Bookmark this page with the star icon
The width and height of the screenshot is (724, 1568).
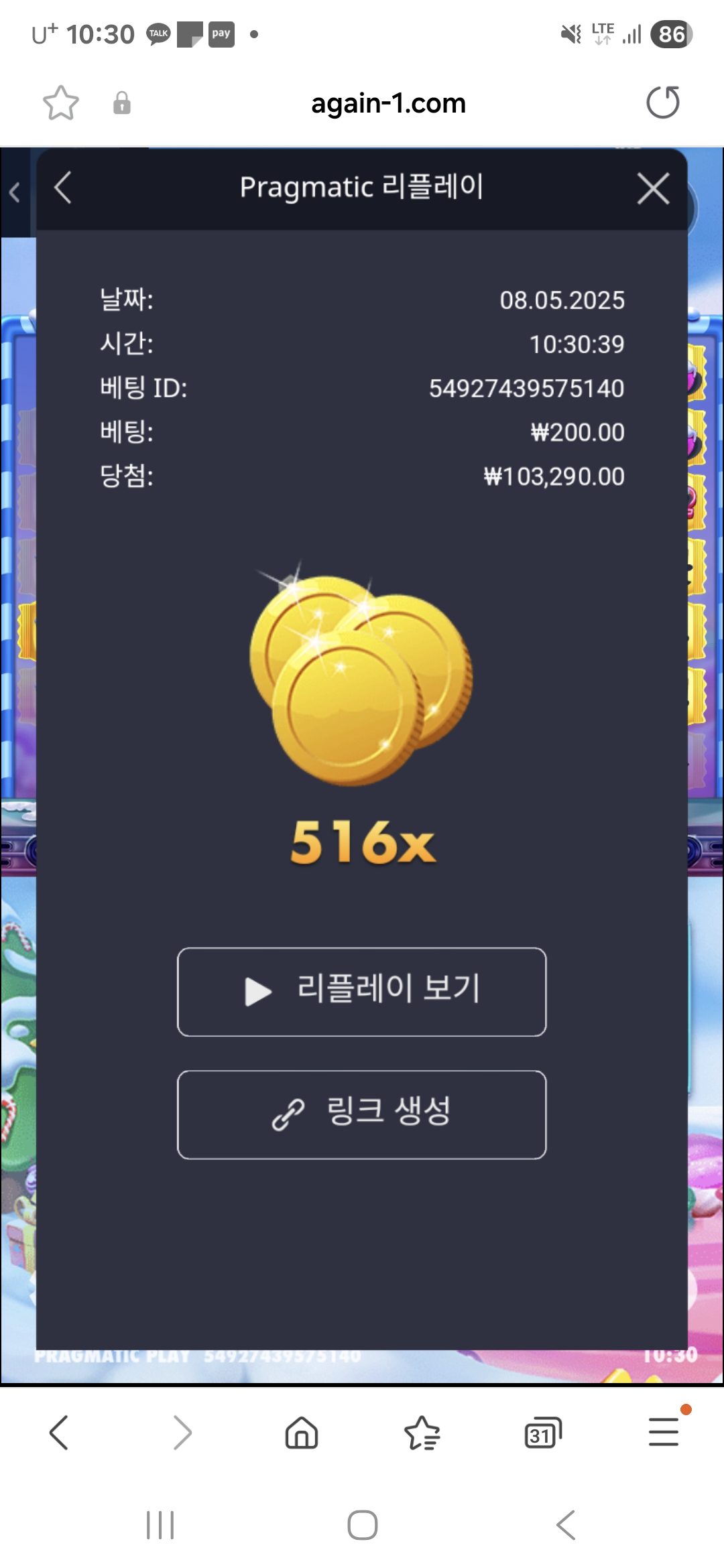coord(61,103)
